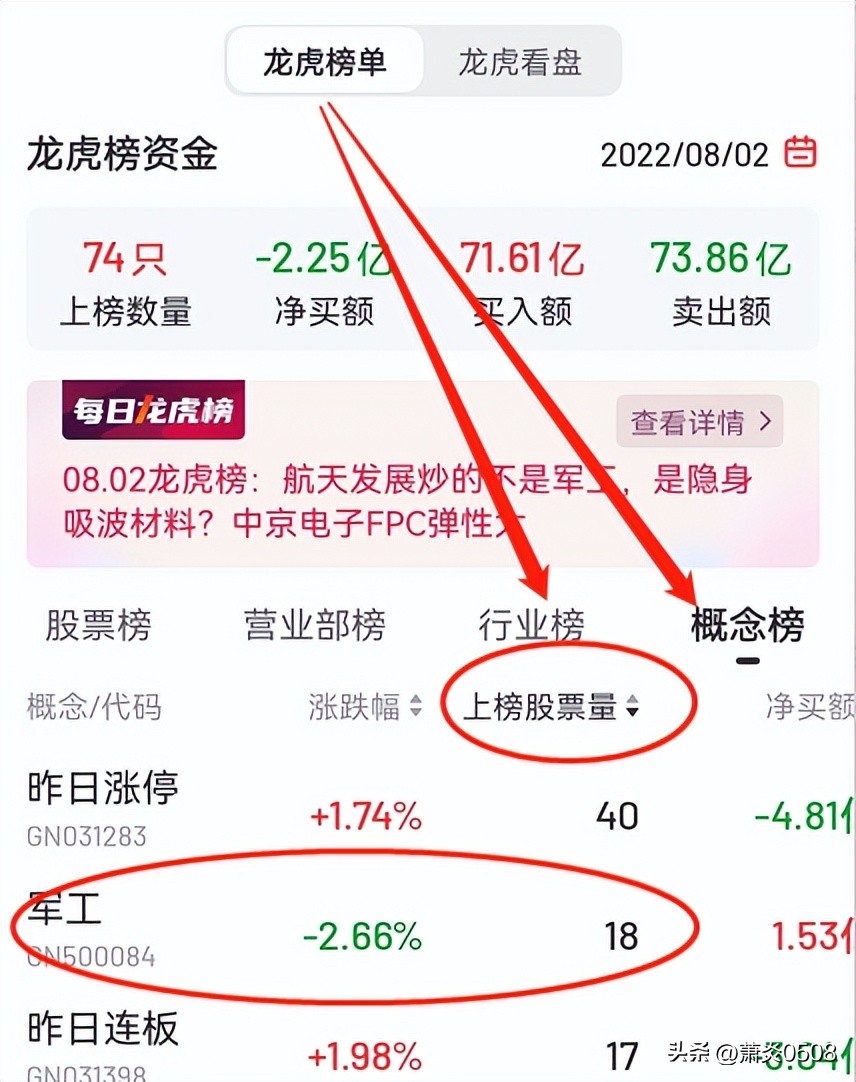The image size is (856, 1082).
Task: Switch to the 龙虎看盘 segment
Action: (521, 62)
